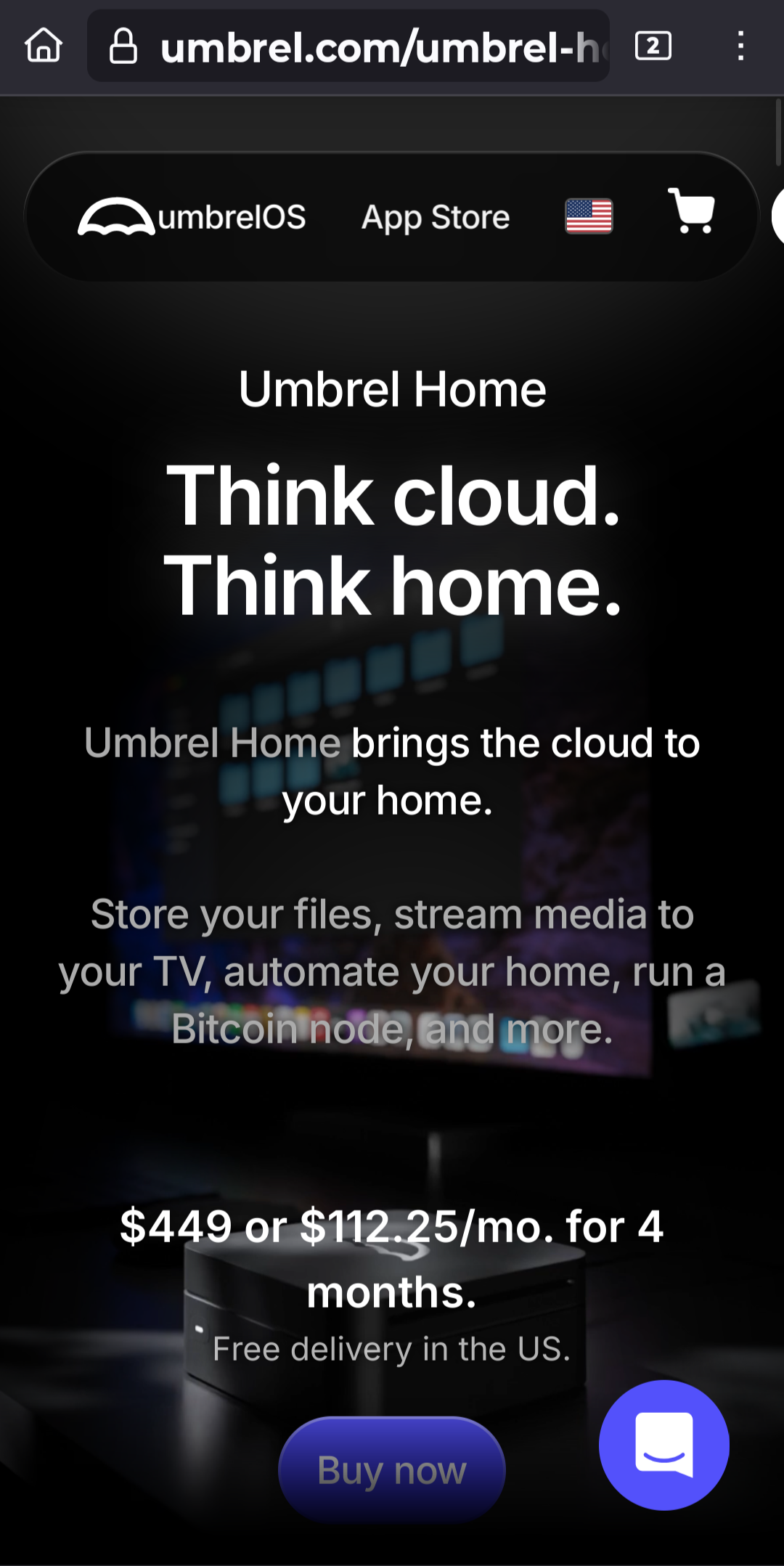Go to the umbrelOS page

(x=192, y=217)
